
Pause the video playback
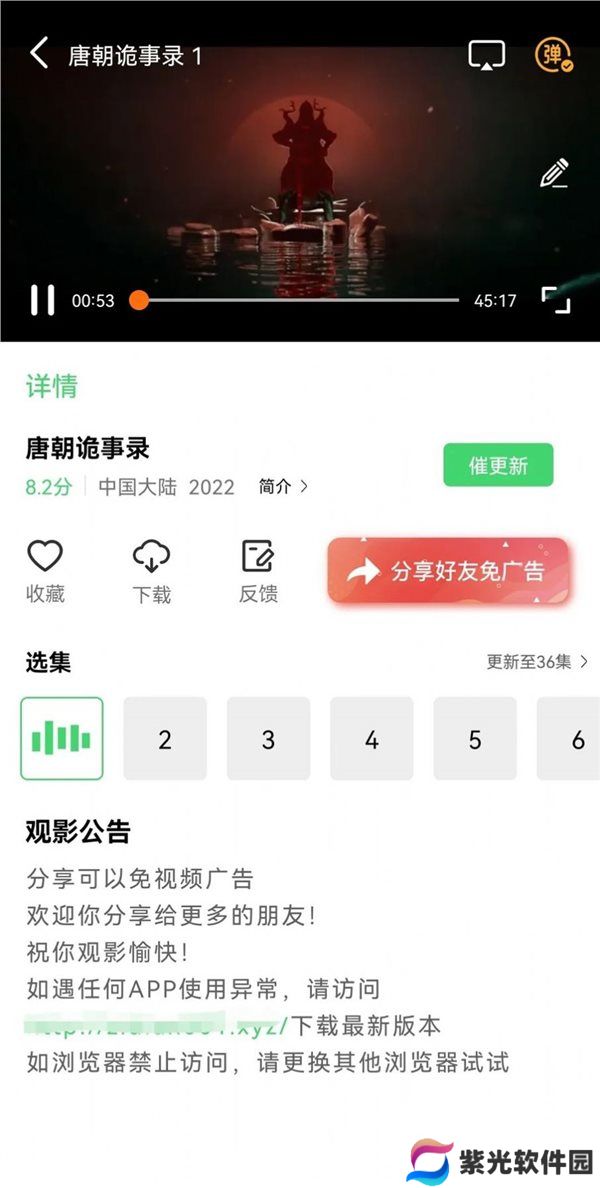42,300
